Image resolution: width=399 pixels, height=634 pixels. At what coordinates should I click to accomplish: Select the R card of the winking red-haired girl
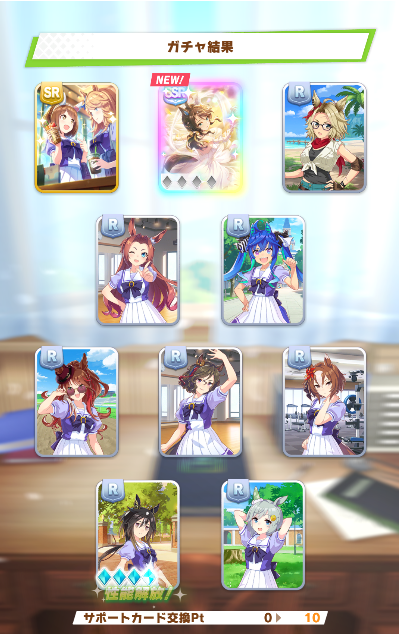coord(138,270)
